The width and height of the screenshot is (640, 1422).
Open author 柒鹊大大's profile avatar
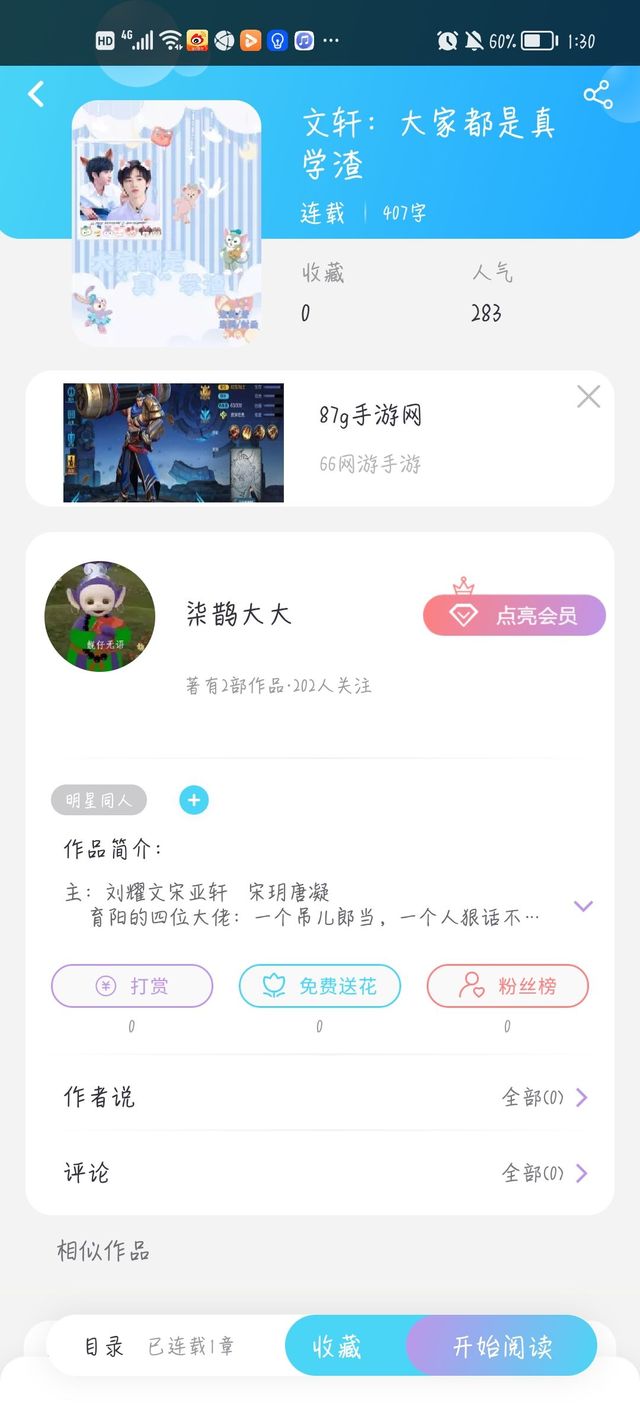click(x=100, y=615)
